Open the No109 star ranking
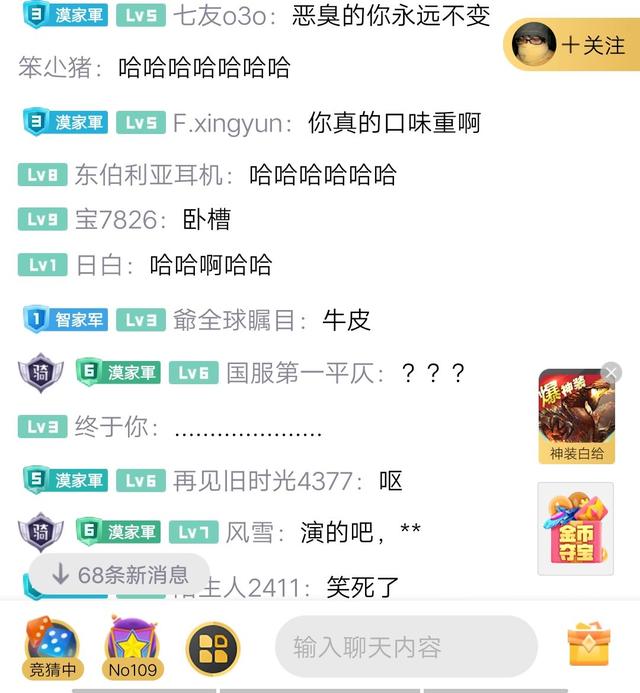This screenshot has width=640, height=693. coord(134,648)
